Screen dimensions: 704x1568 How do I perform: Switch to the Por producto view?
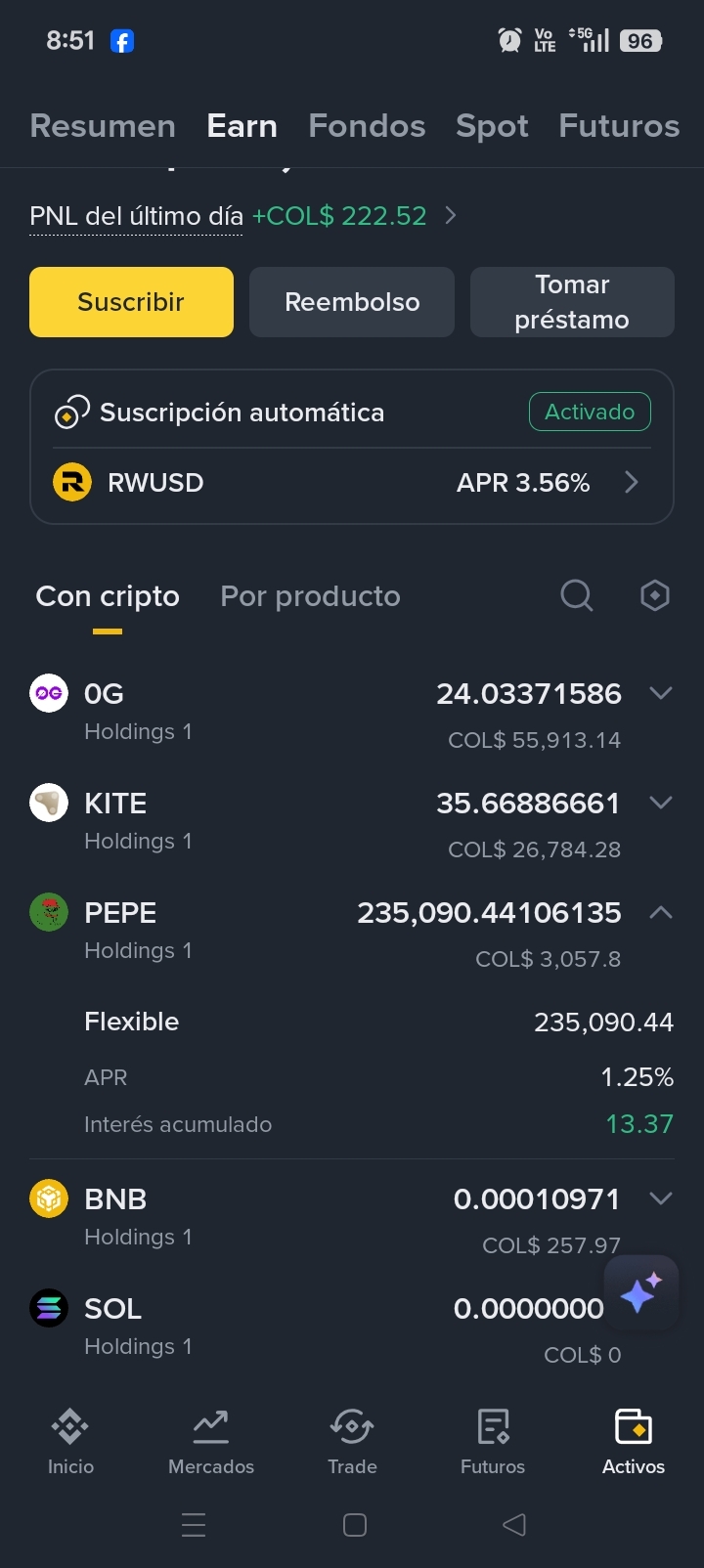310,596
